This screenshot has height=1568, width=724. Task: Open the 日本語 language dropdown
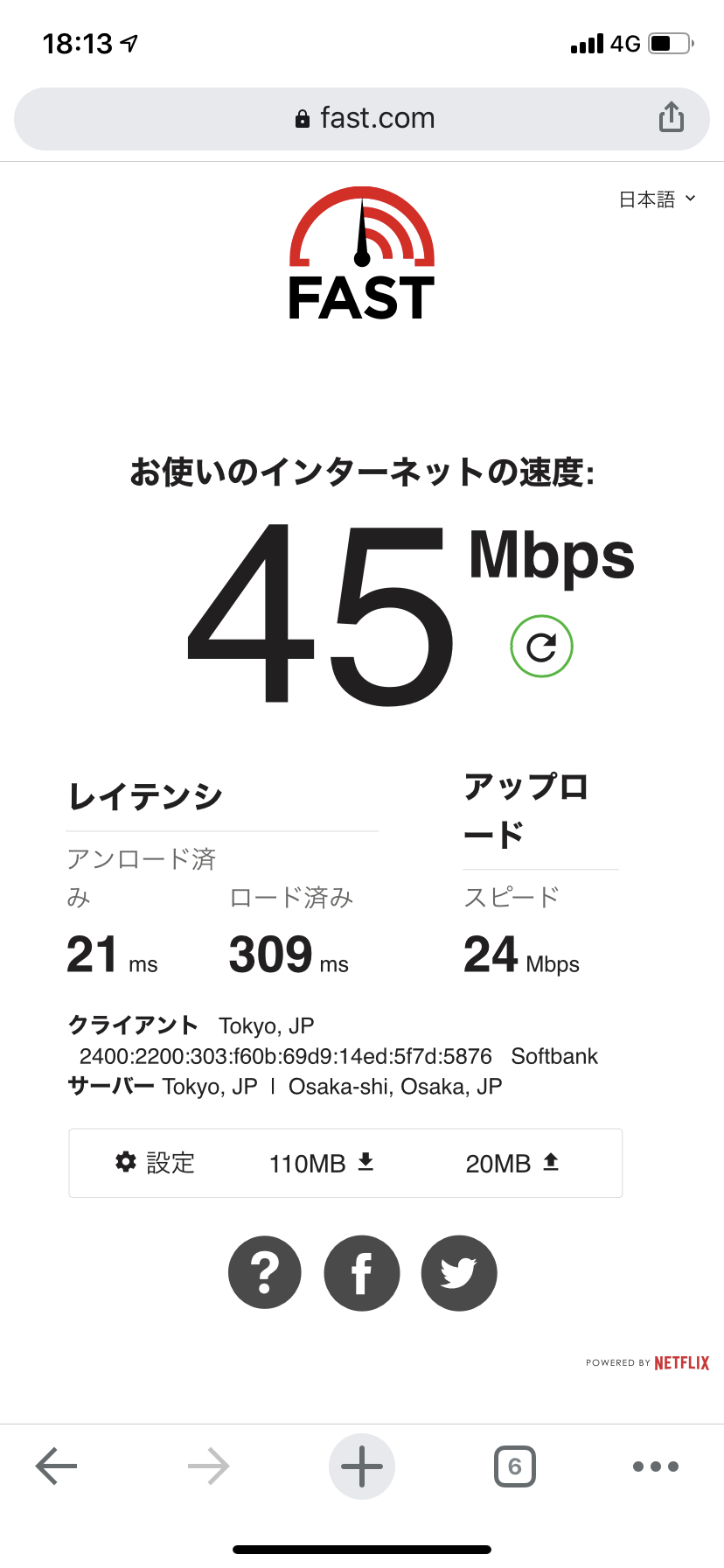pos(658,199)
